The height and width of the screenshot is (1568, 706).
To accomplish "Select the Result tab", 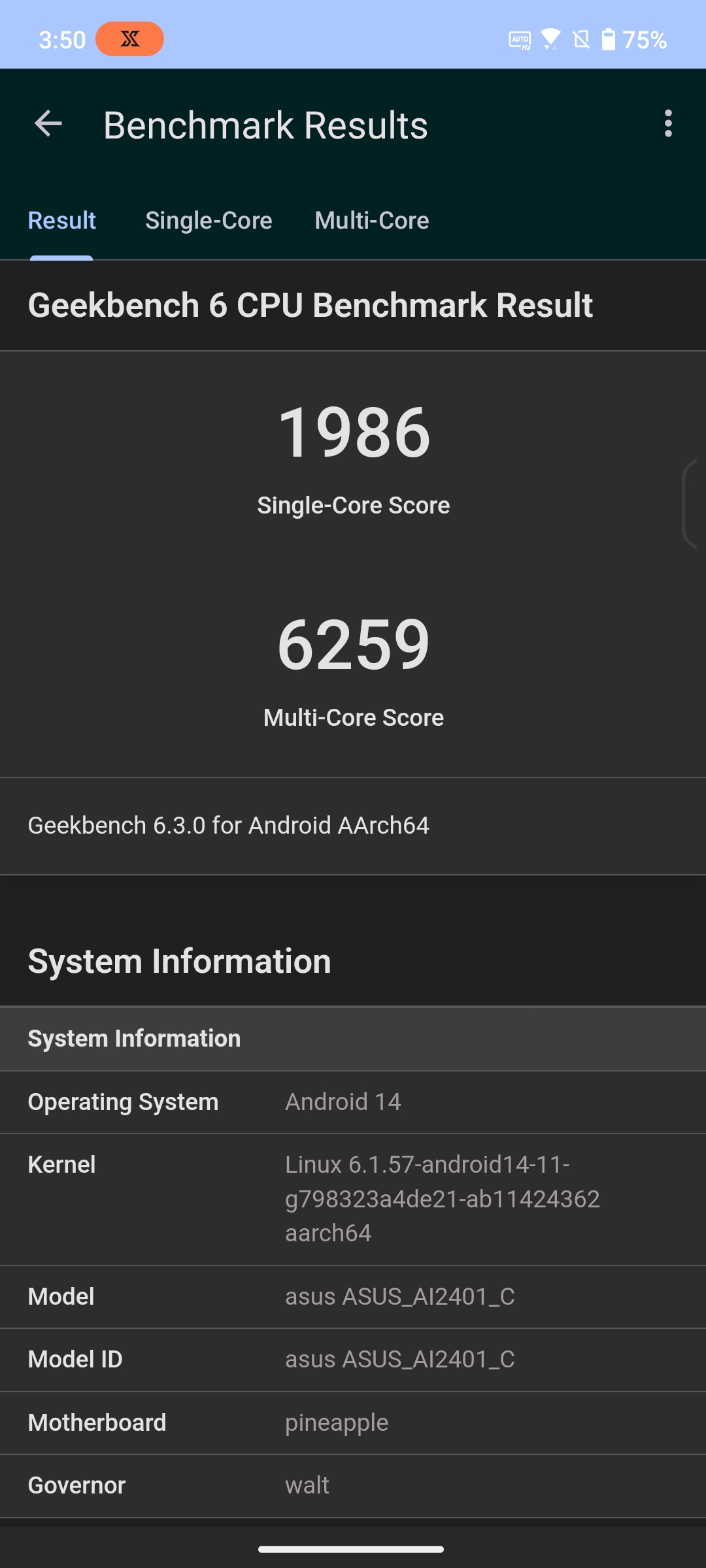I will click(61, 221).
